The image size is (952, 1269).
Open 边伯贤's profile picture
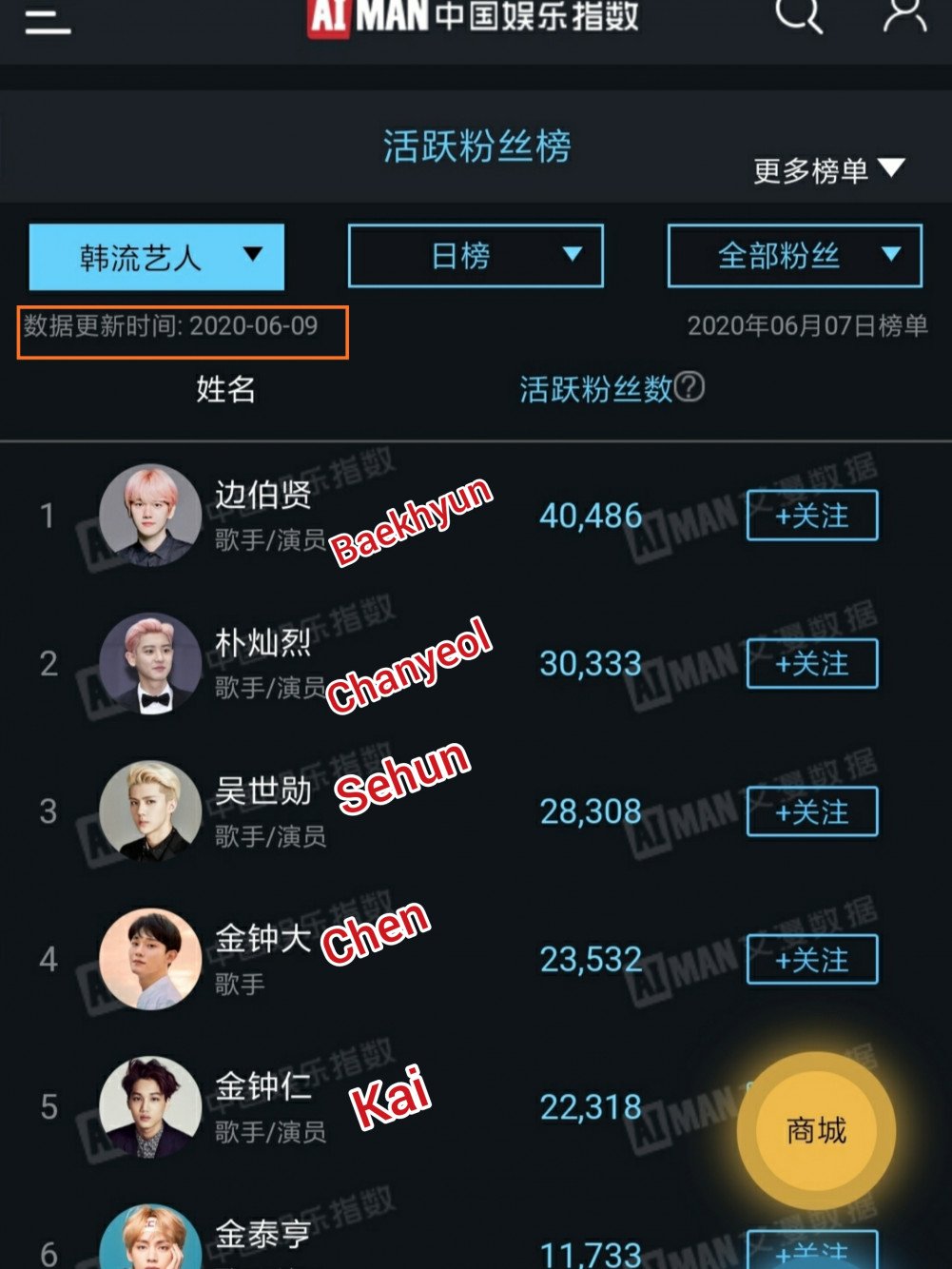[x=150, y=516]
